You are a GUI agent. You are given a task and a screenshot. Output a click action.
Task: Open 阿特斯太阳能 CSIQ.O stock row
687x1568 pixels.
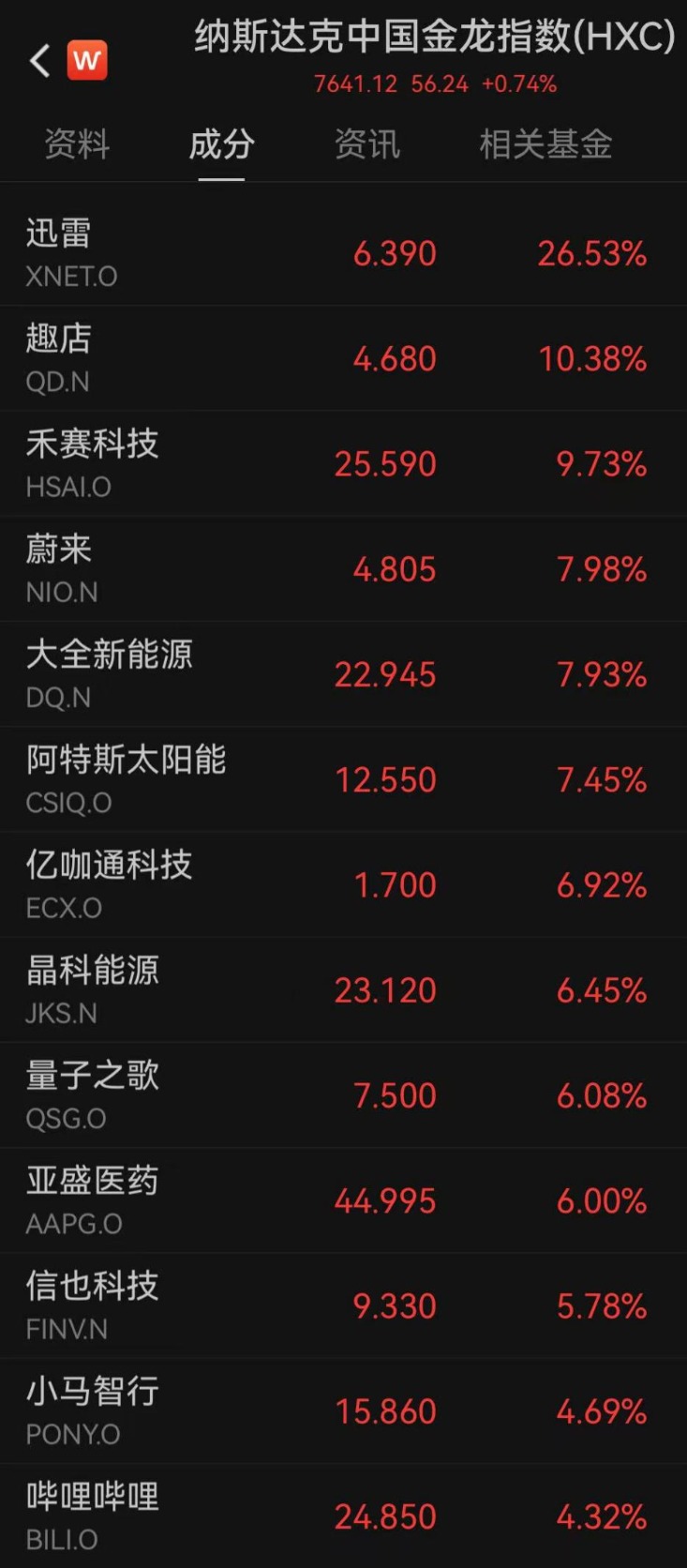tap(343, 779)
